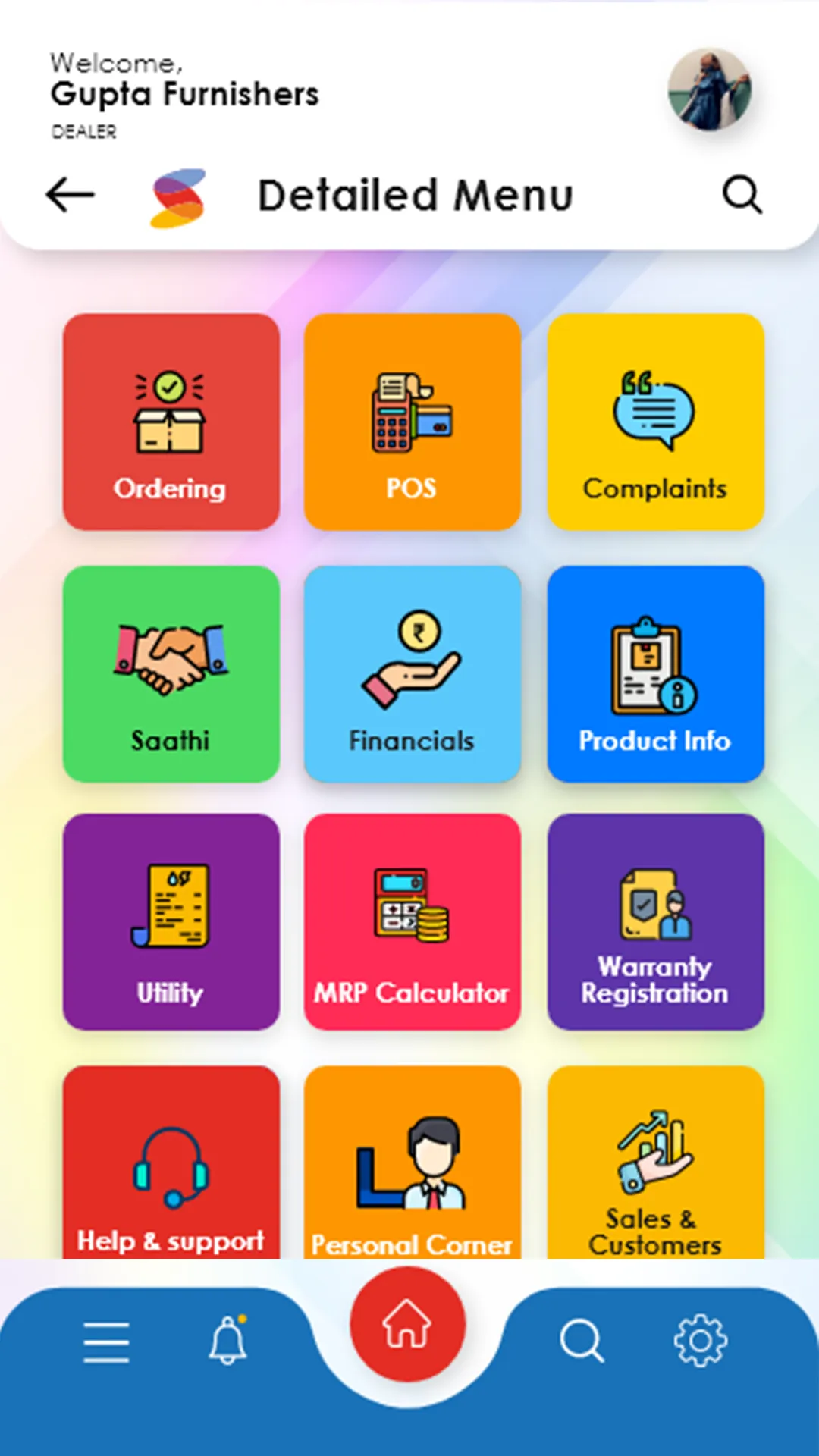Open notifications via the bell icon
Viewport: 819px width, 1456px height.
[x=227, y=1339]
